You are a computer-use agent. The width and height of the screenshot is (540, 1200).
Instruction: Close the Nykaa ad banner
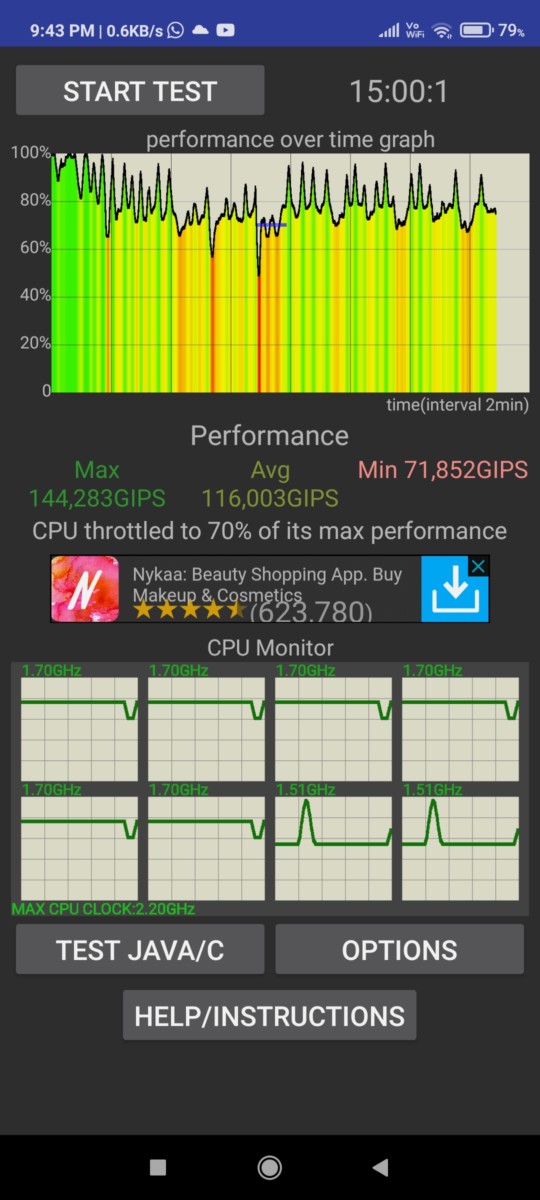click(x=479, y=566)
